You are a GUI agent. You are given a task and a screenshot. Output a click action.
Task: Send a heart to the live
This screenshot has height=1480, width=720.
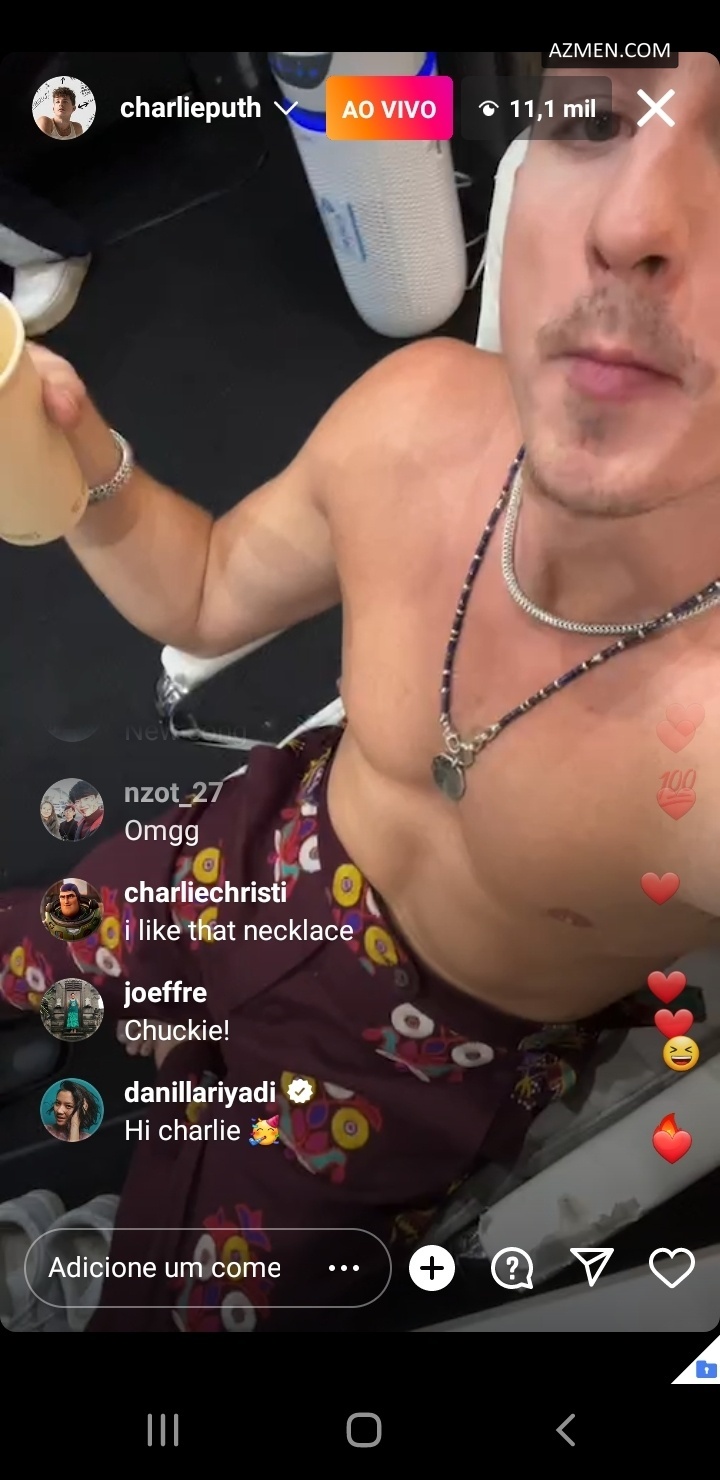(x=672, y=1268)
